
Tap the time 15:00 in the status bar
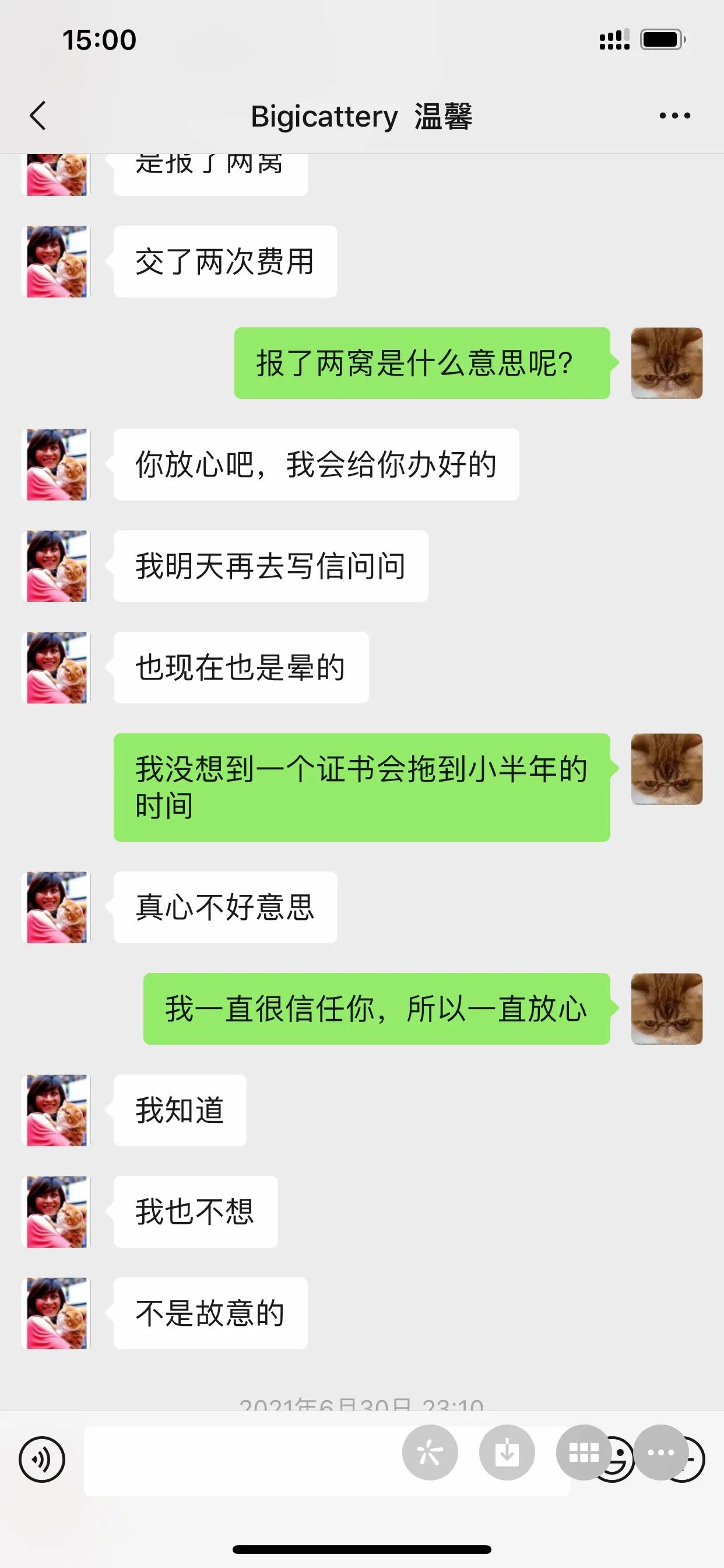click(x=99, y=39)
